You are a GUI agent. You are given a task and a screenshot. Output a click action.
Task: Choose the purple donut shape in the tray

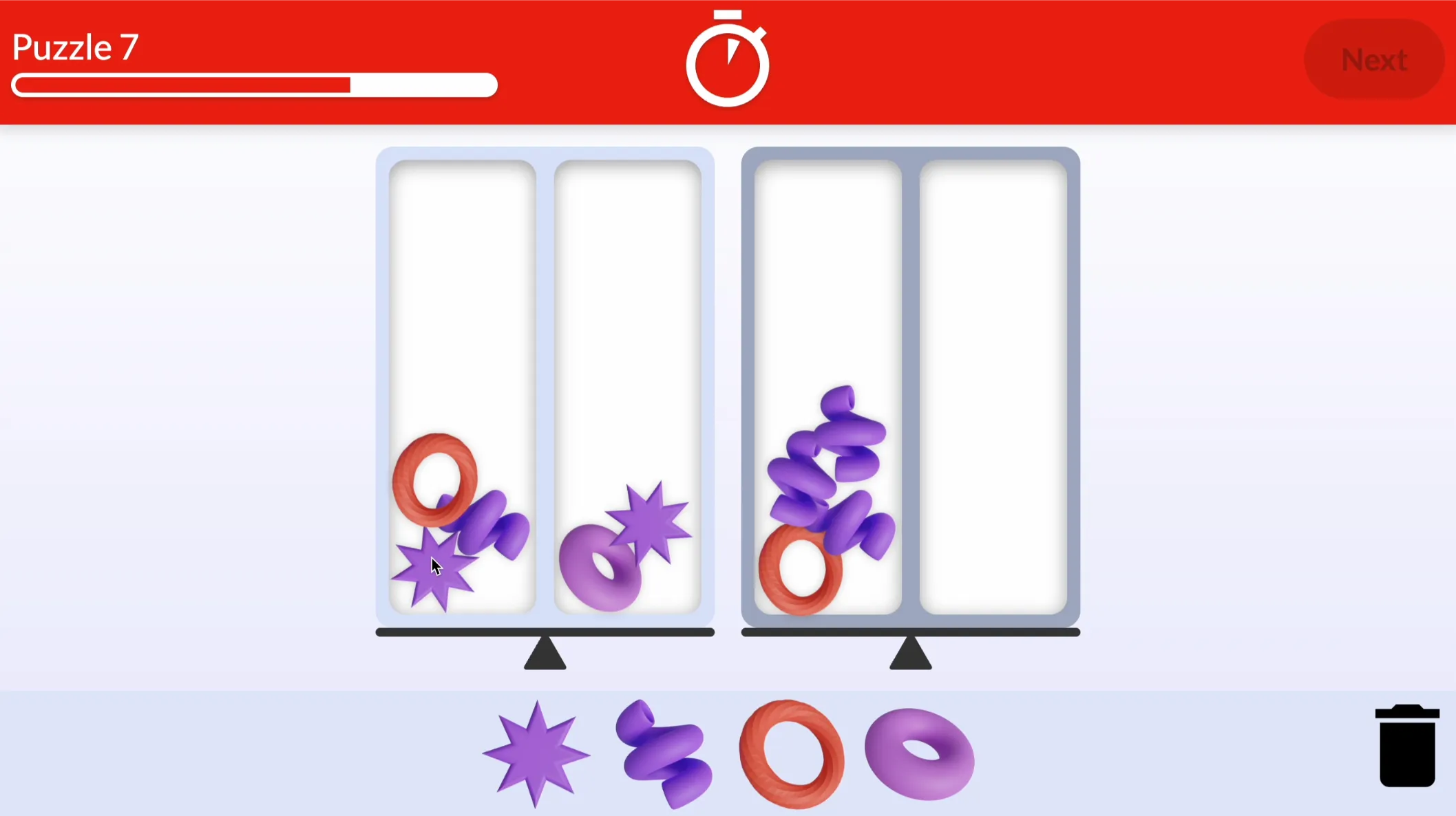(920, 754)
